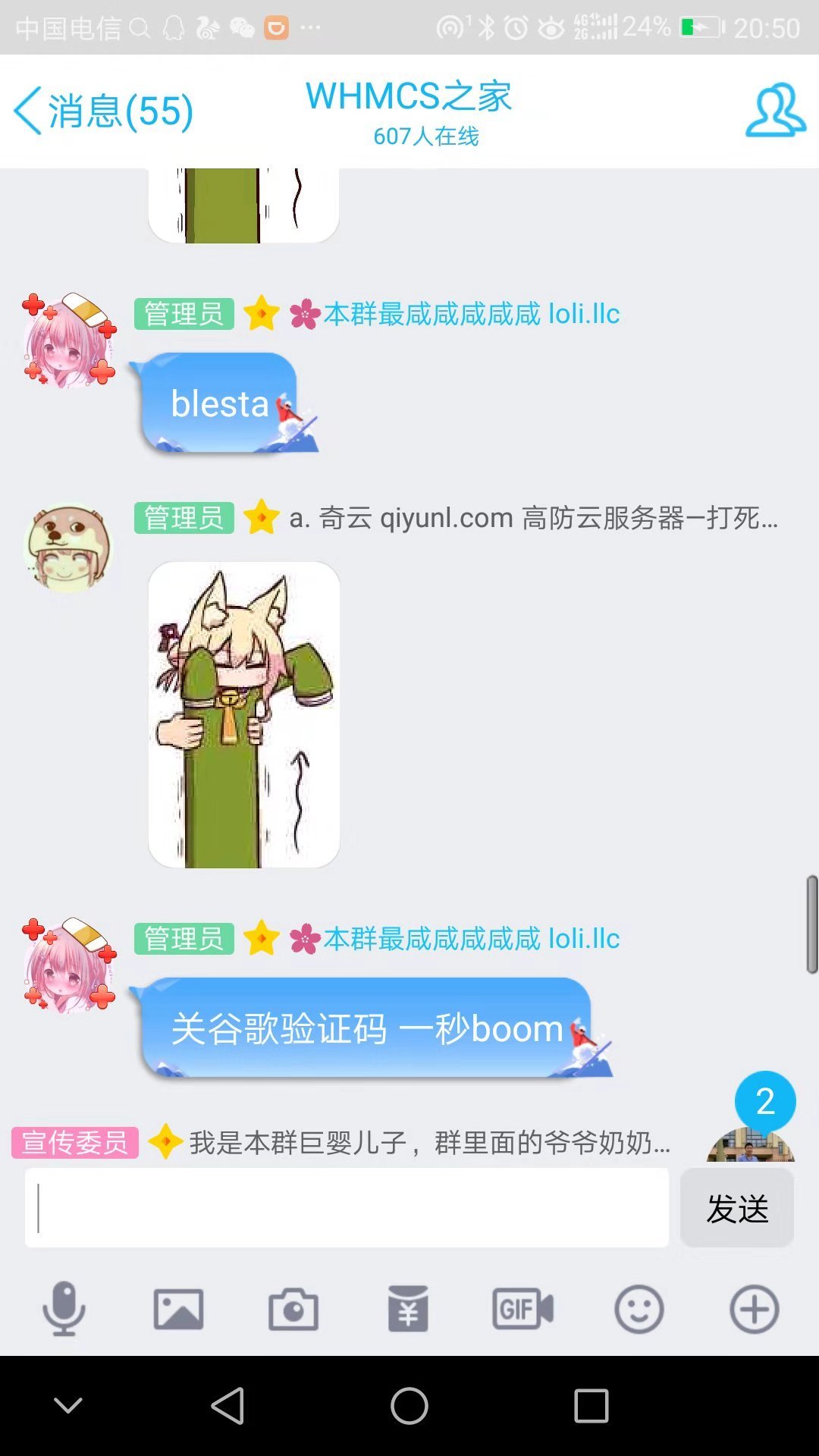Image resolution: width=819 pixels, height=1456 pixels.
Task: Record a voice message with the microphone
Action: coord(64,1308)
